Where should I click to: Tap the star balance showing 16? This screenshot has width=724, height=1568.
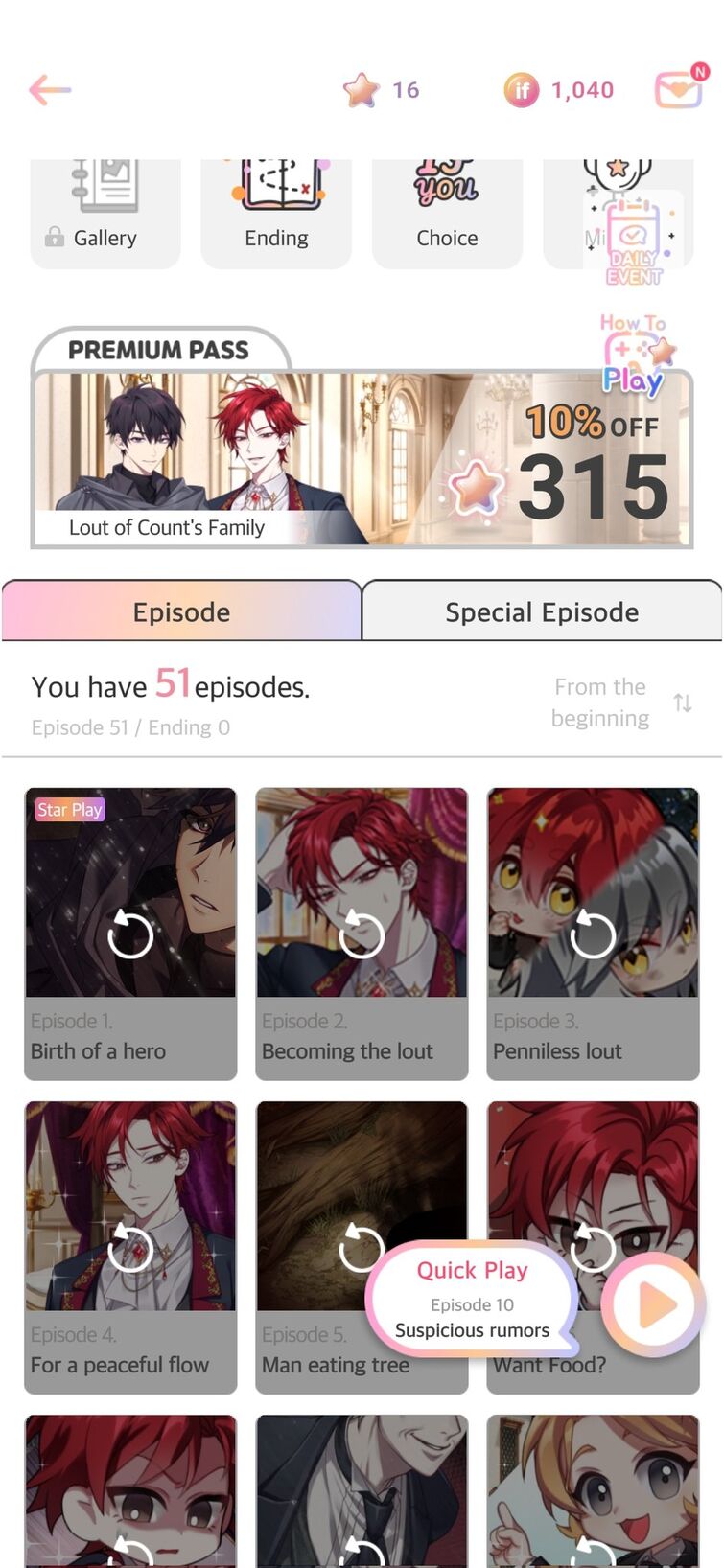pyautogui.click(x=382, y=90)
